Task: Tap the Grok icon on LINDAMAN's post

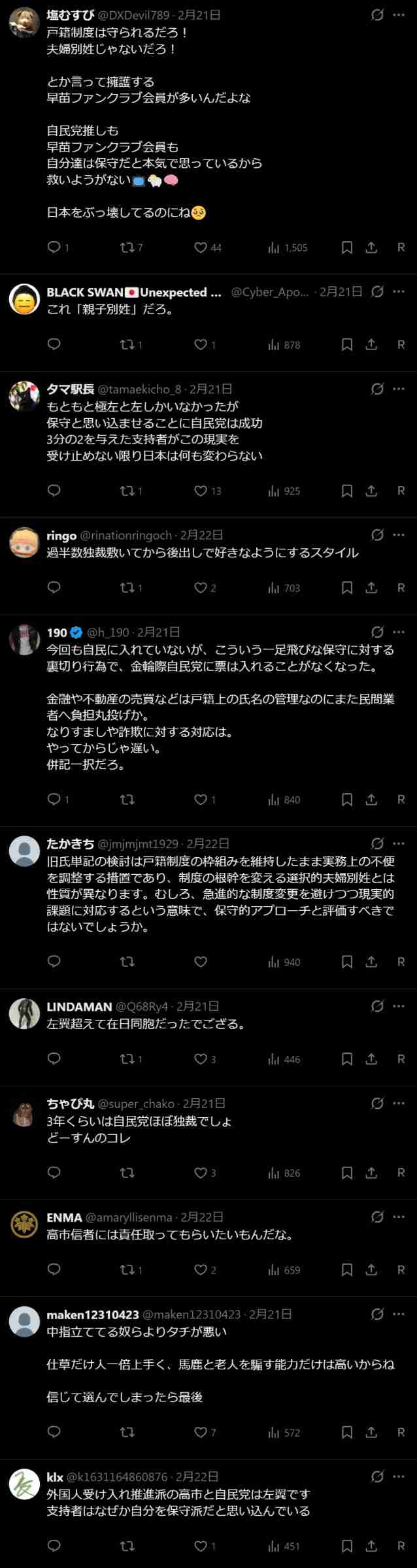Action: point(377,1006)
